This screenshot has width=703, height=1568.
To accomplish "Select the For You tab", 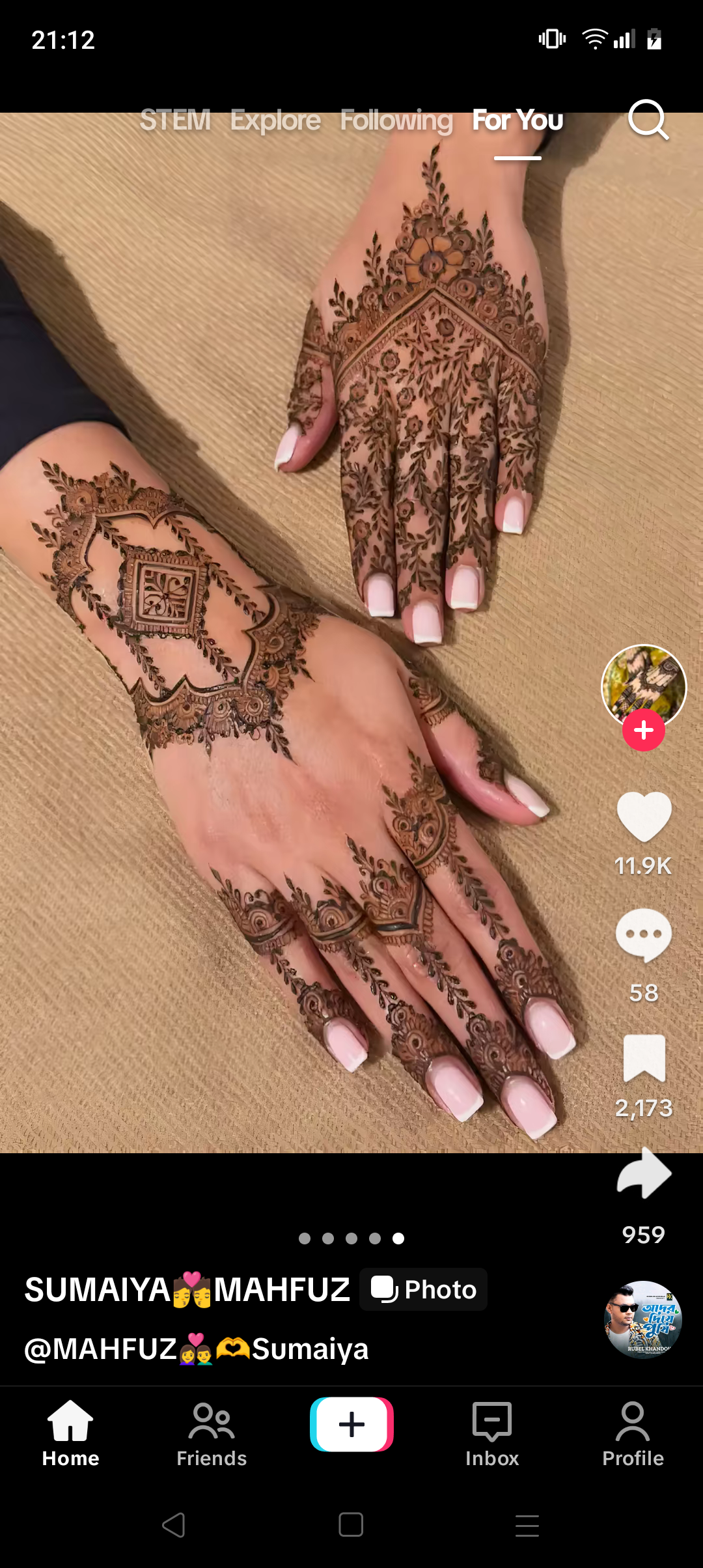I will [x=517, y=120].
